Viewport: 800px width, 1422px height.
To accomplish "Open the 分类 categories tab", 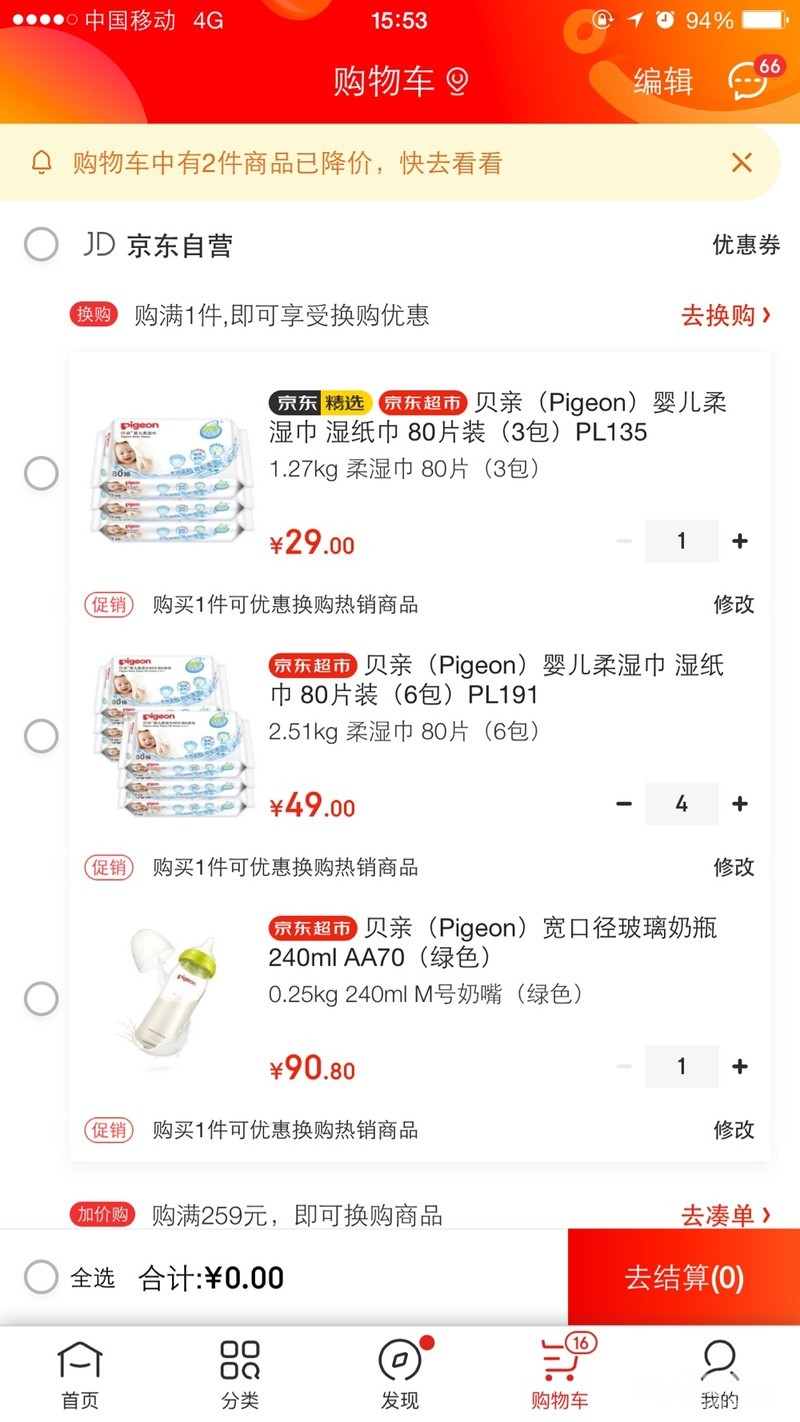I will pos(240,1374).
